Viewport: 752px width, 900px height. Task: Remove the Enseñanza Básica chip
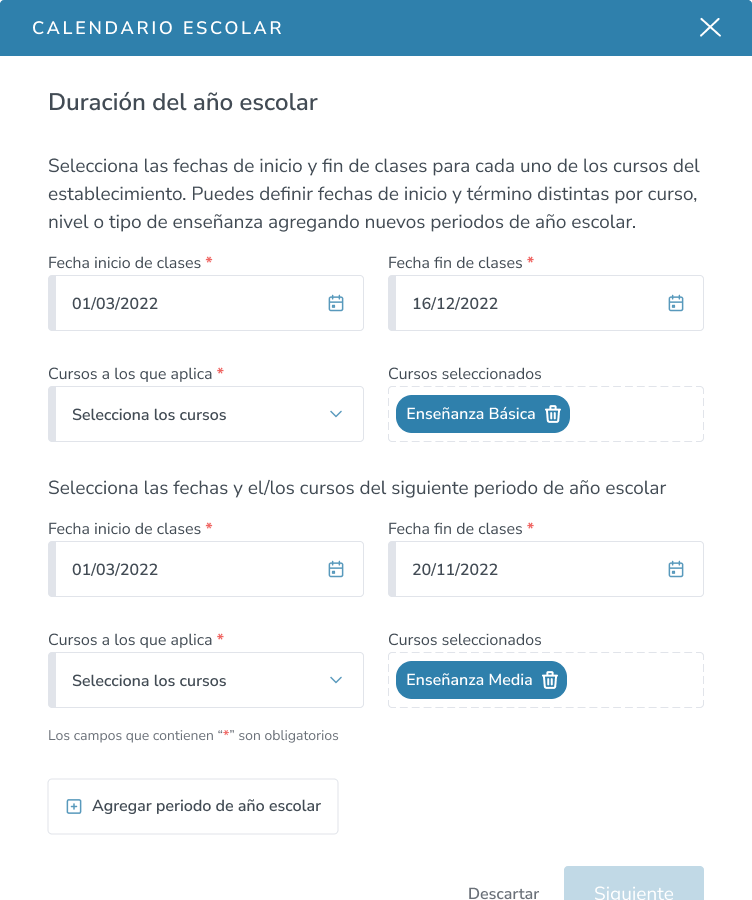coord(553,415)
